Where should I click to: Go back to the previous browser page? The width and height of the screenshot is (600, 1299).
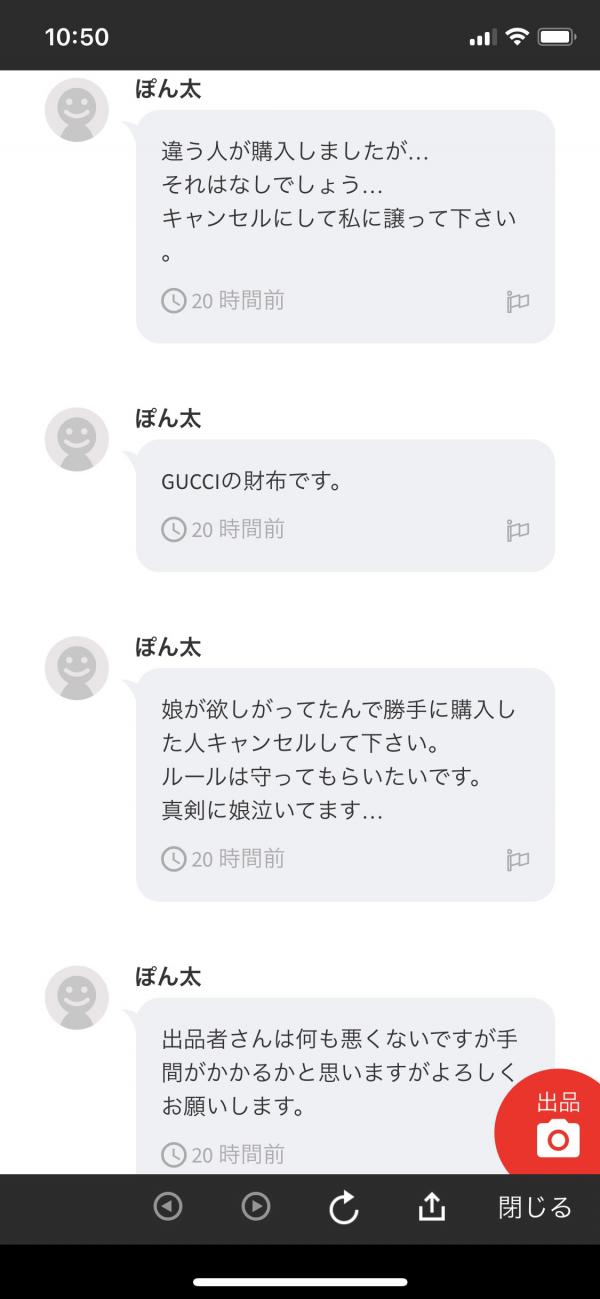tap(168, 1207)
